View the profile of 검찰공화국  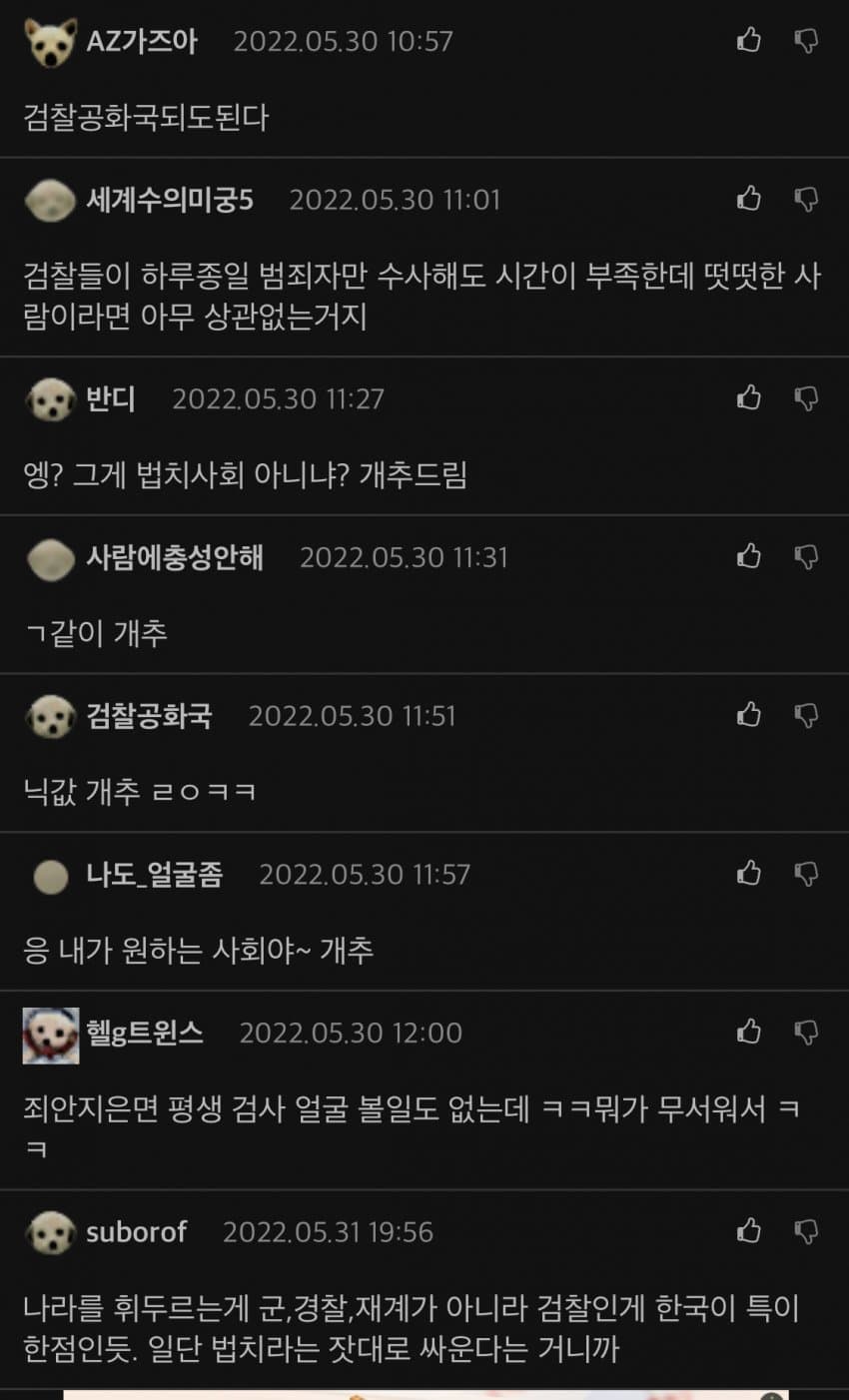pos(149,716)
